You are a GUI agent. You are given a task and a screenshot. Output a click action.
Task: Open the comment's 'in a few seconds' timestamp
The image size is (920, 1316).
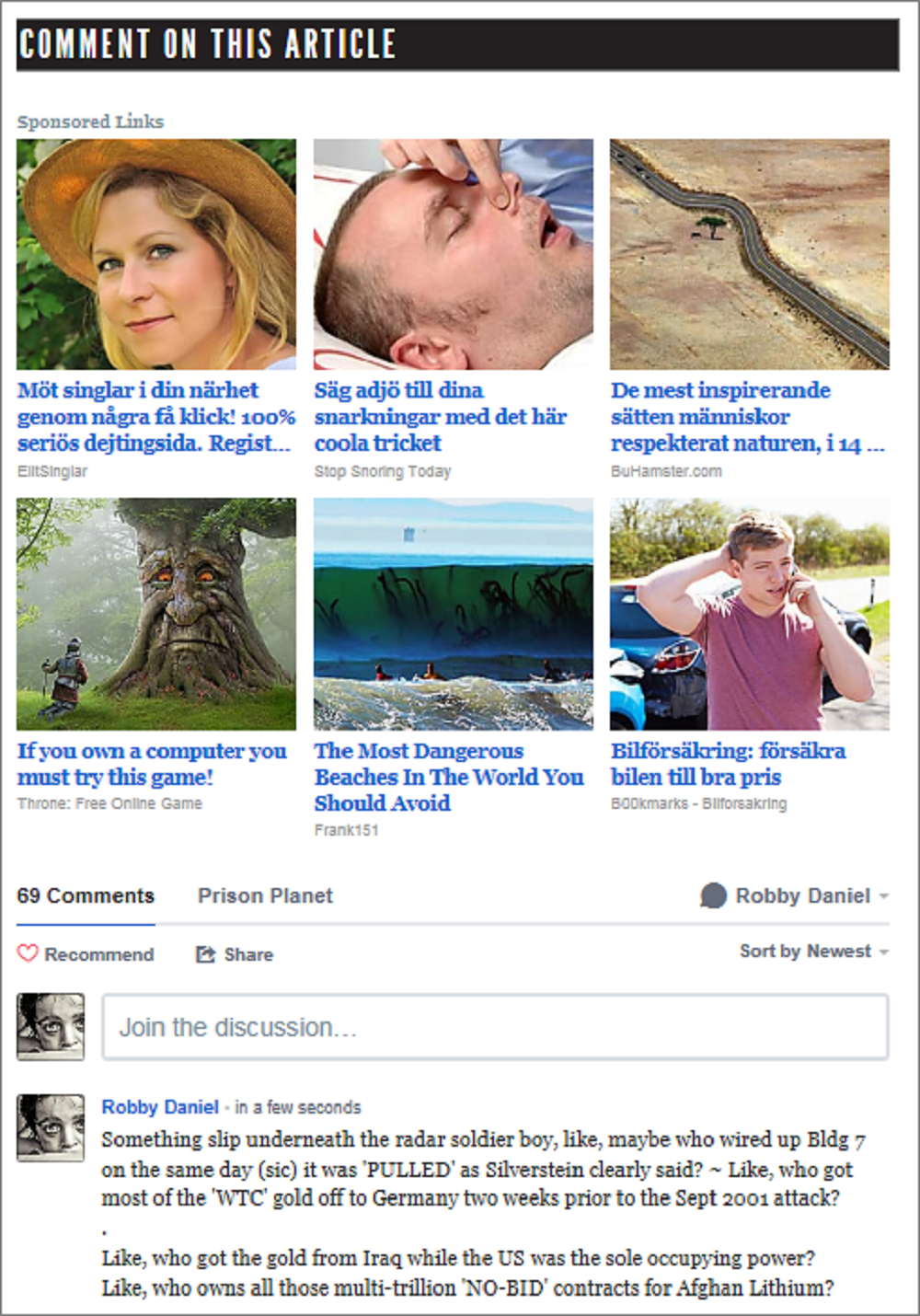pos(298,1107)
